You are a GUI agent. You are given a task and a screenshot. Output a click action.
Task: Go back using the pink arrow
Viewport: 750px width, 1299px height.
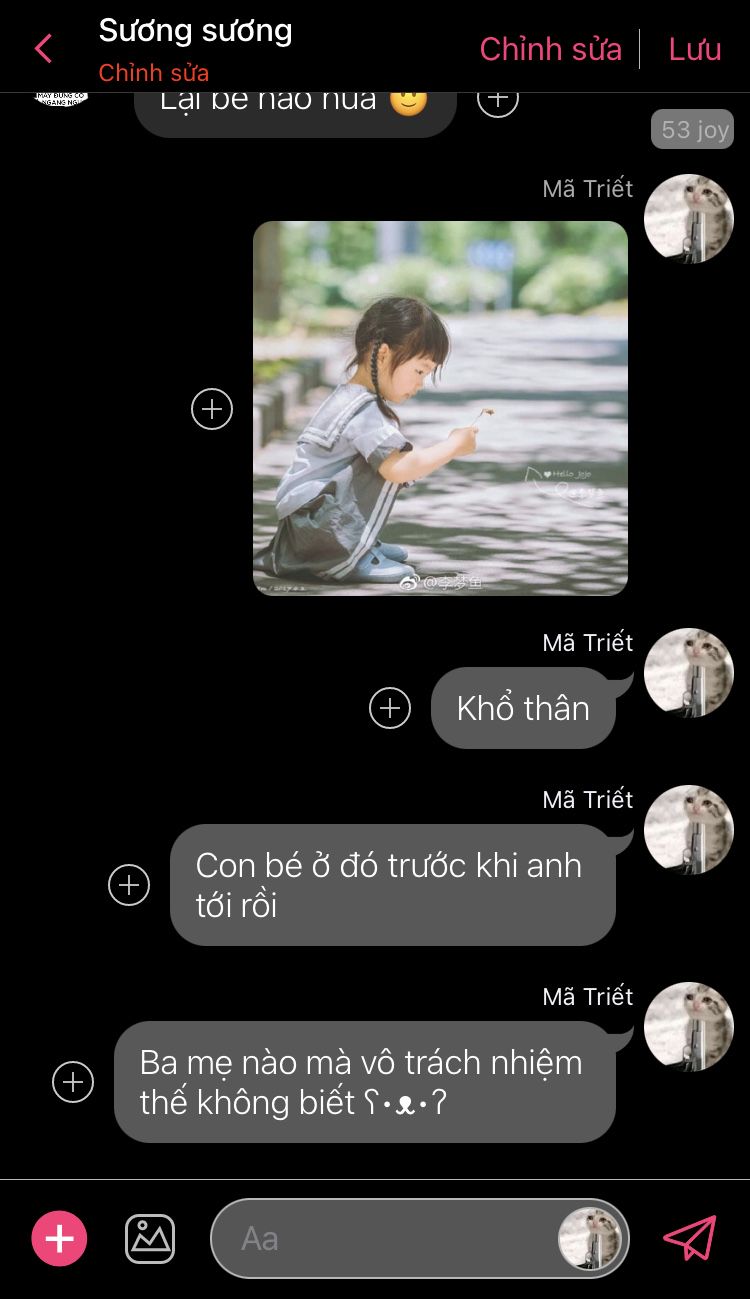coord(43,48)
